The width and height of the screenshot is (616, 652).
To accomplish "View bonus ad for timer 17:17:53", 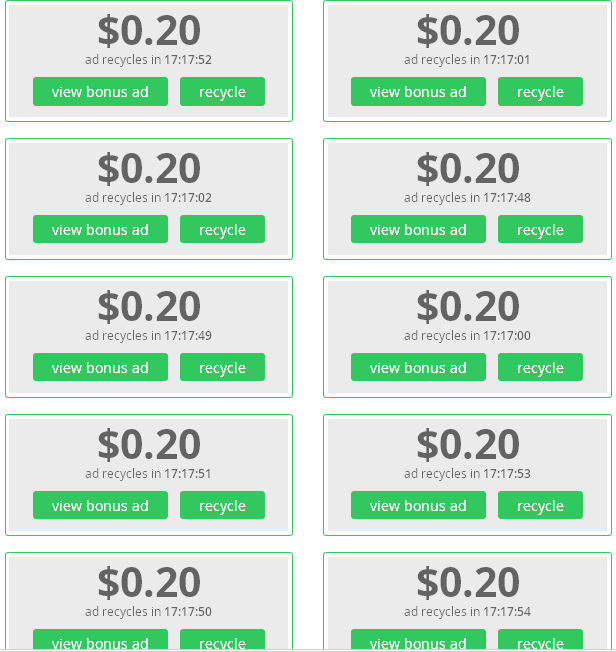I will click(x=418, y=506).
